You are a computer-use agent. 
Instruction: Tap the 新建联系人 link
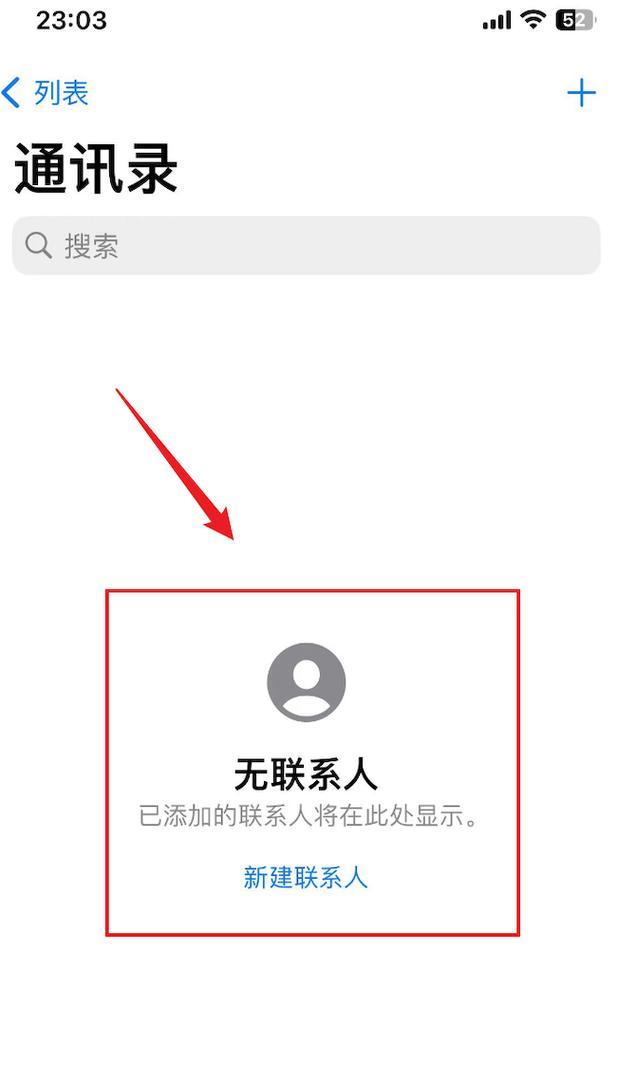pos(305,878)
